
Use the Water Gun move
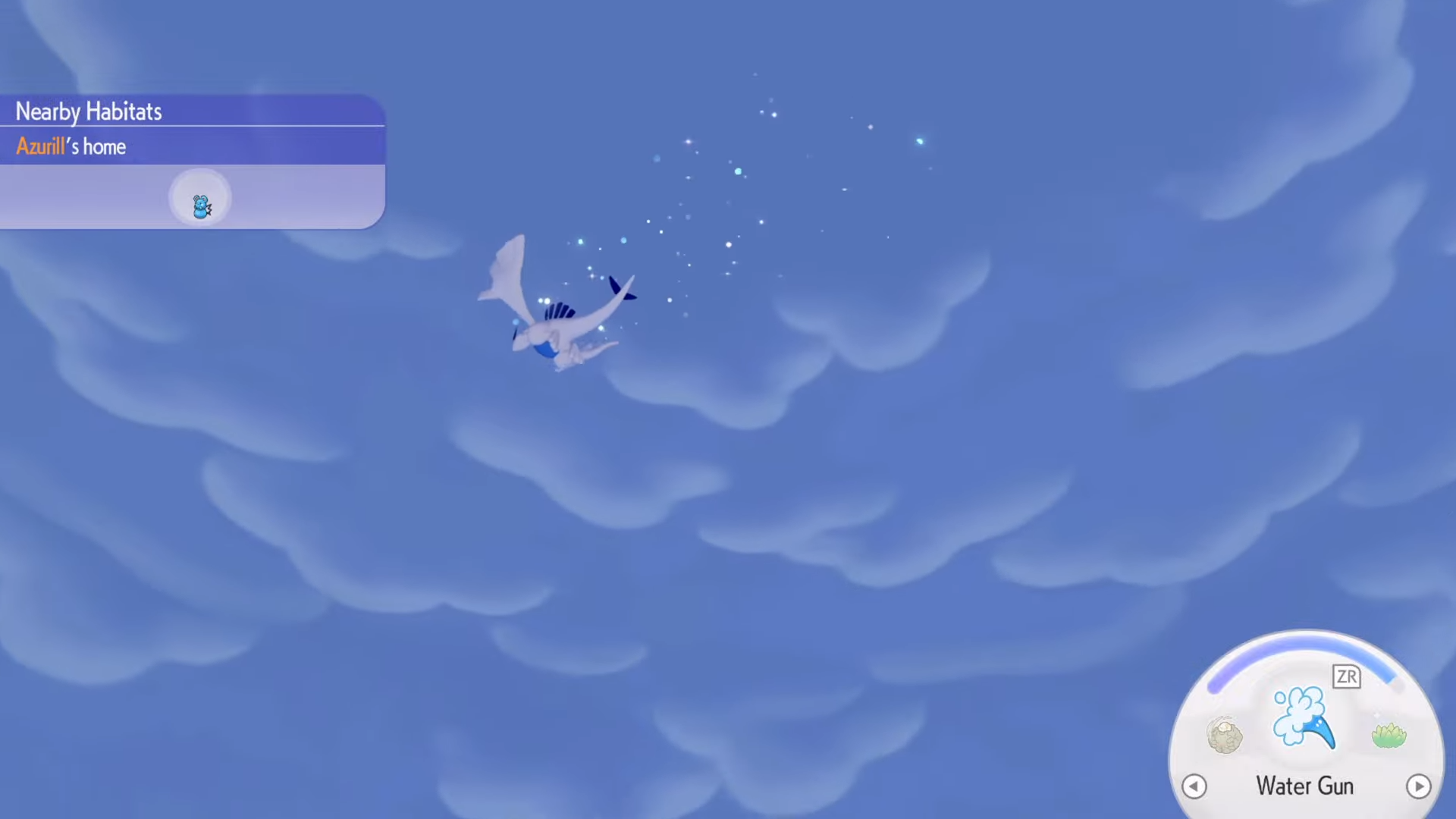click(1304, 718)
